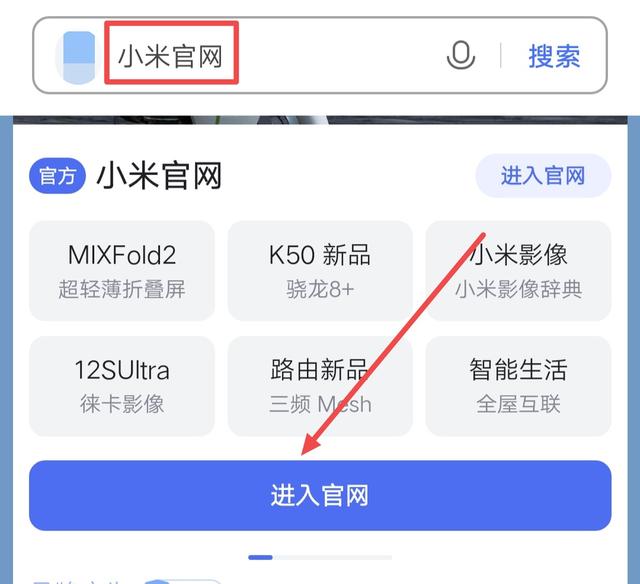Open the 路由新品 三频 Mesh card
Image resolution: width=640 pixels, height=584 pixels.
(x=319, y=386)
